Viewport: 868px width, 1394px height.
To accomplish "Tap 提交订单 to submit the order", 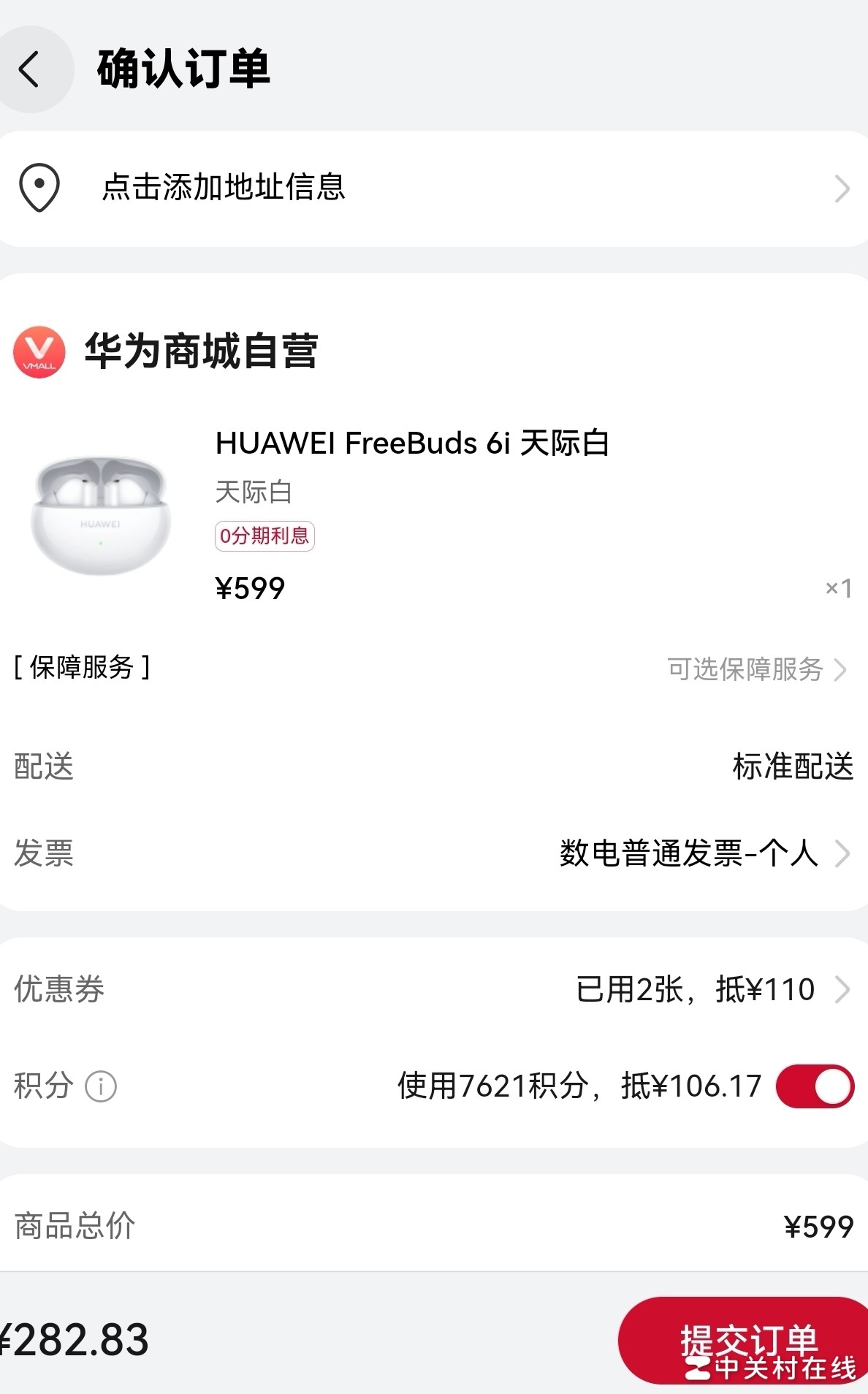I will pos(745,1340).
